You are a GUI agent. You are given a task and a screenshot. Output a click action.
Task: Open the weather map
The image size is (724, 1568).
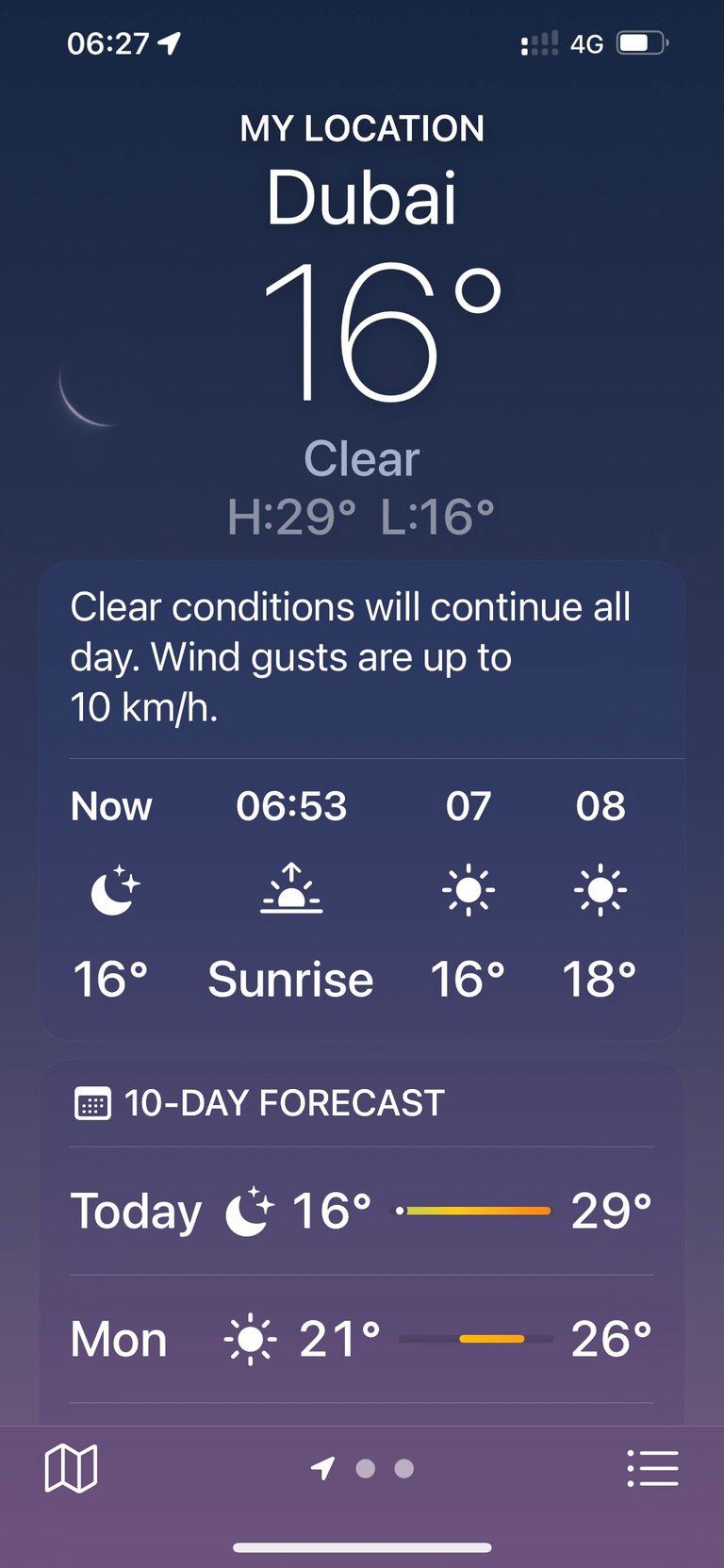(x=71, y=1468)
